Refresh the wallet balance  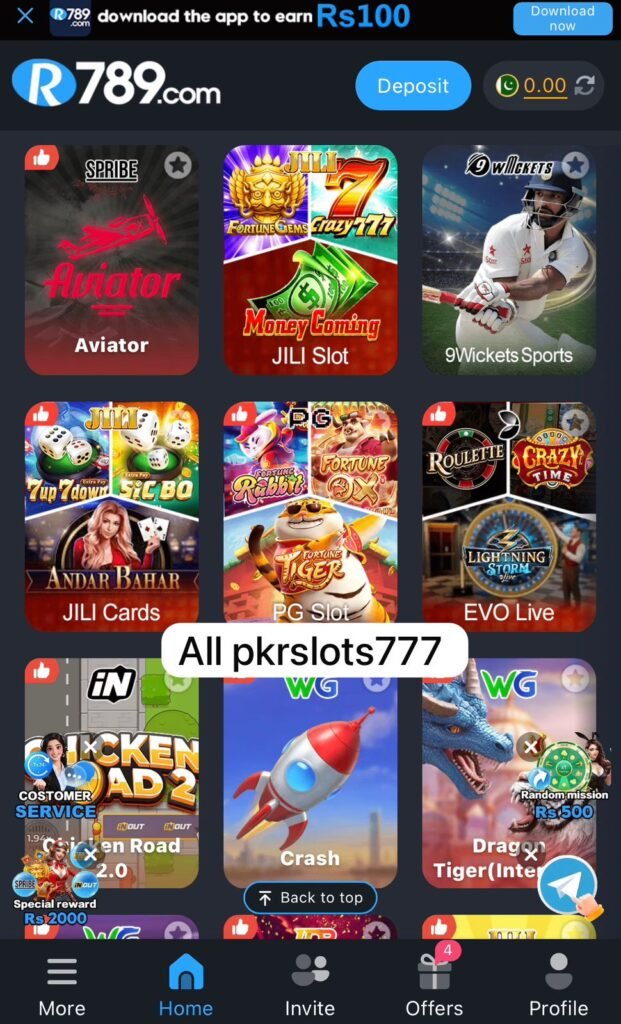click(x=585, y=86)
